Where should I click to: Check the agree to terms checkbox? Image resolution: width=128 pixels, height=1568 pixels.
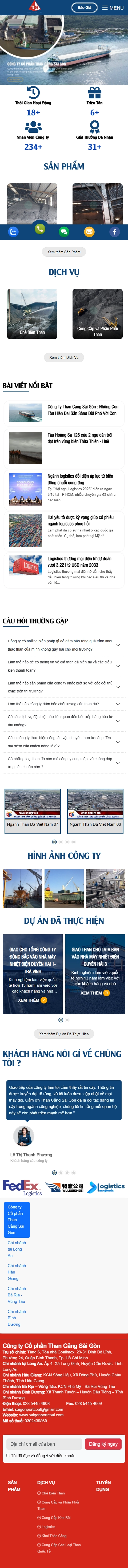[x=8, y=1456]
